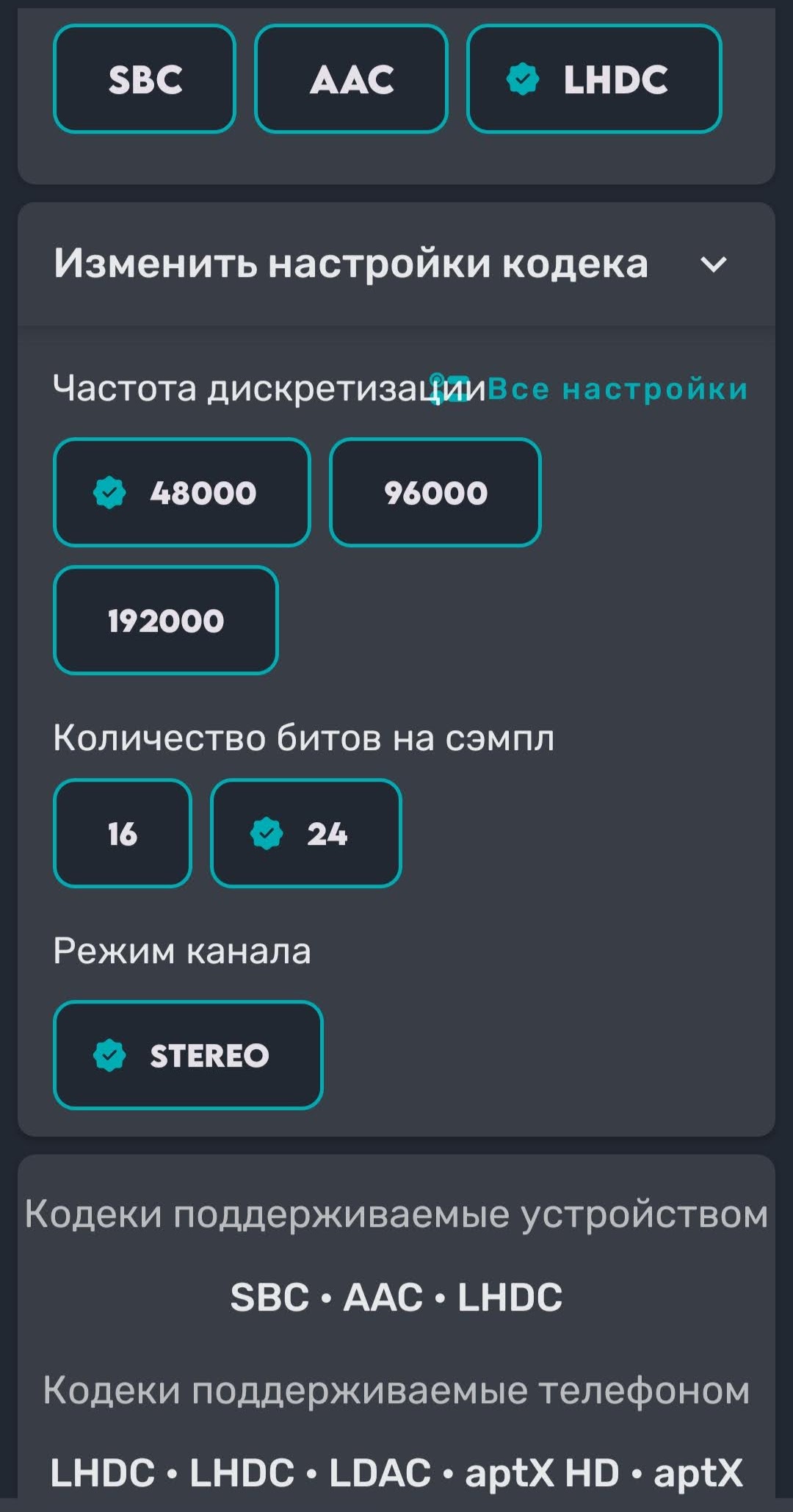Switch sample rate to 96000
Screen dimensions: 793x1512
click(435, 492)
